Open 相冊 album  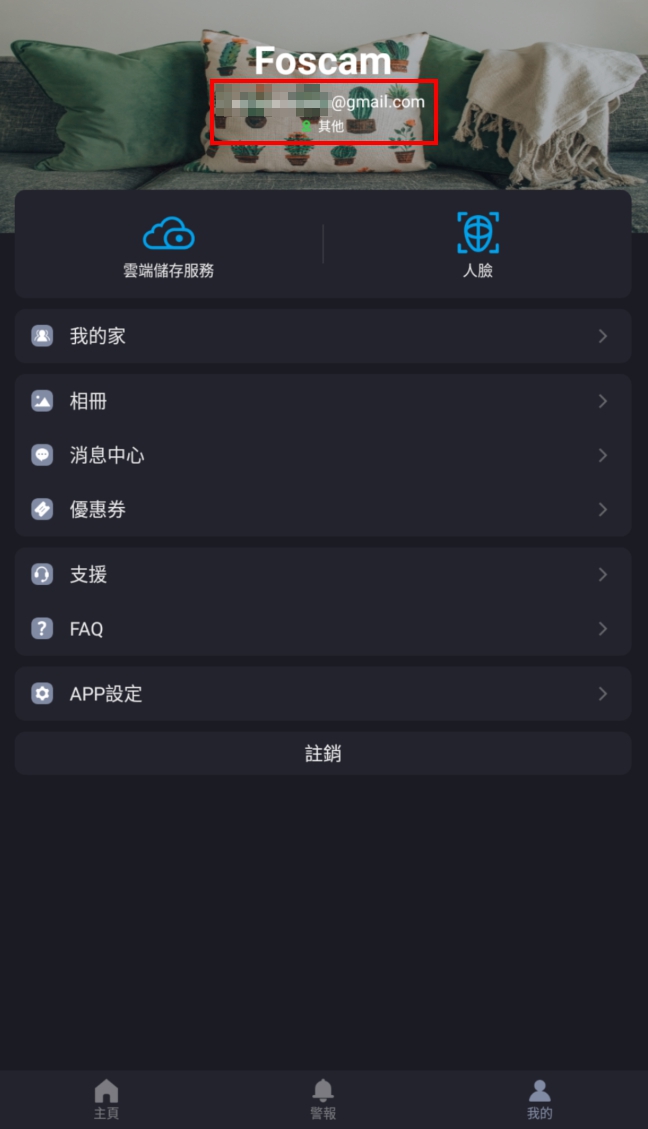click(323, 401)
